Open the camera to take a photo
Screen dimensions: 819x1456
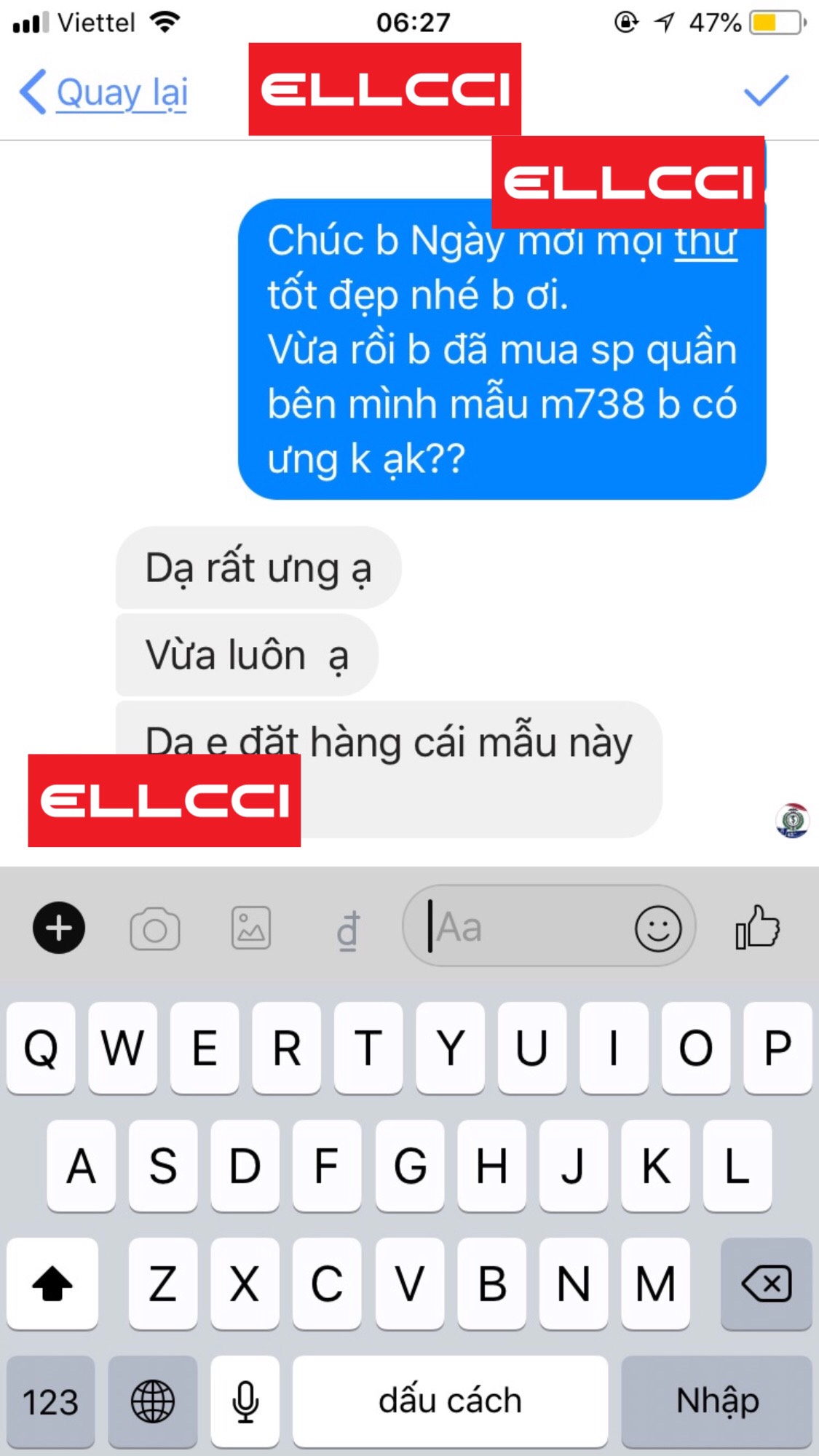(154, 928)
